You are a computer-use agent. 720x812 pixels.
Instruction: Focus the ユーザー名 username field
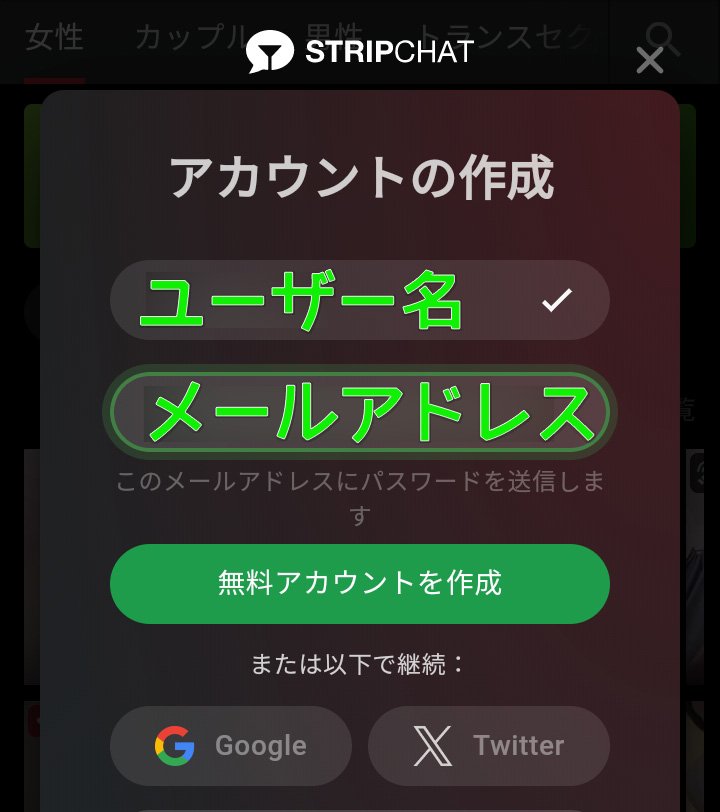[330, 300]
